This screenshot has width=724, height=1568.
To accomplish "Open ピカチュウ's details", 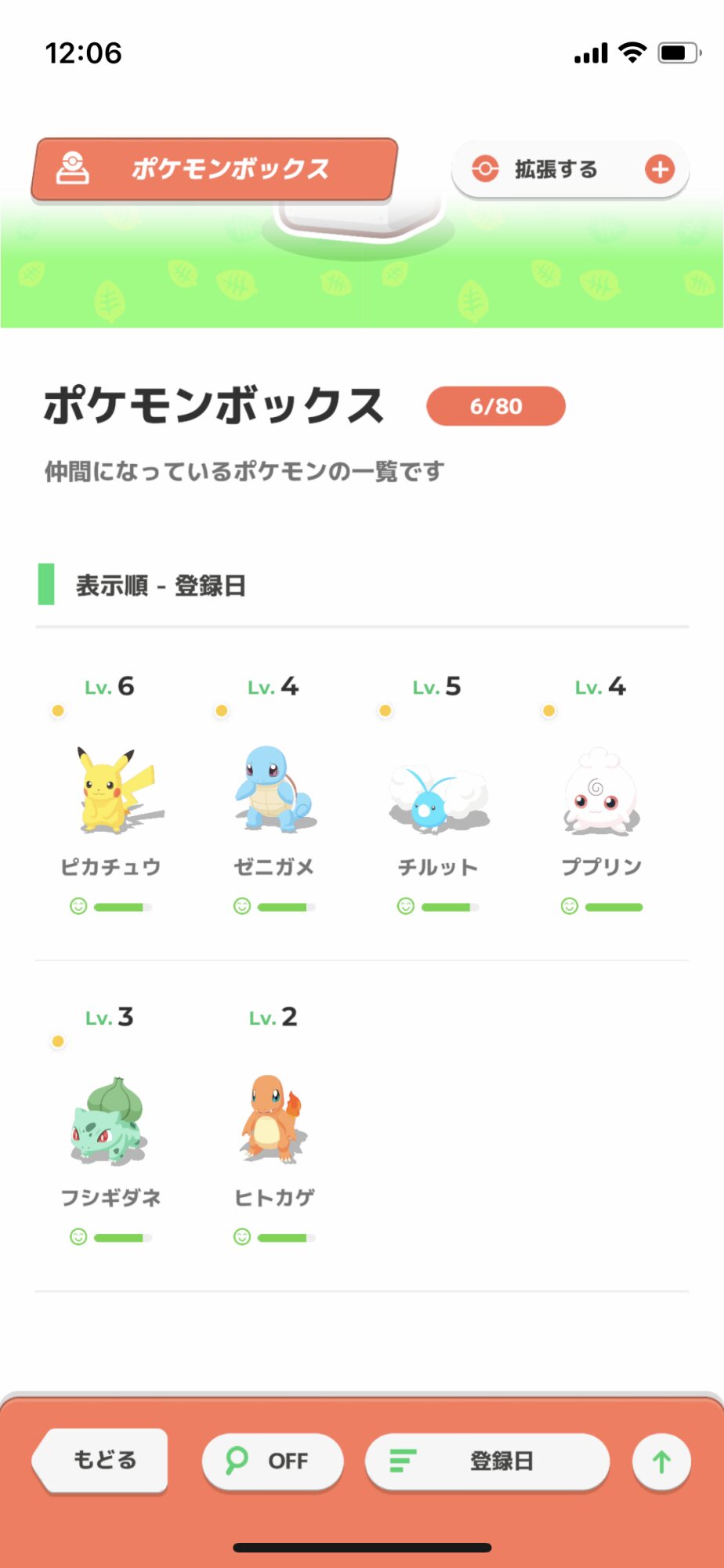I will click(x=111, y=792).
